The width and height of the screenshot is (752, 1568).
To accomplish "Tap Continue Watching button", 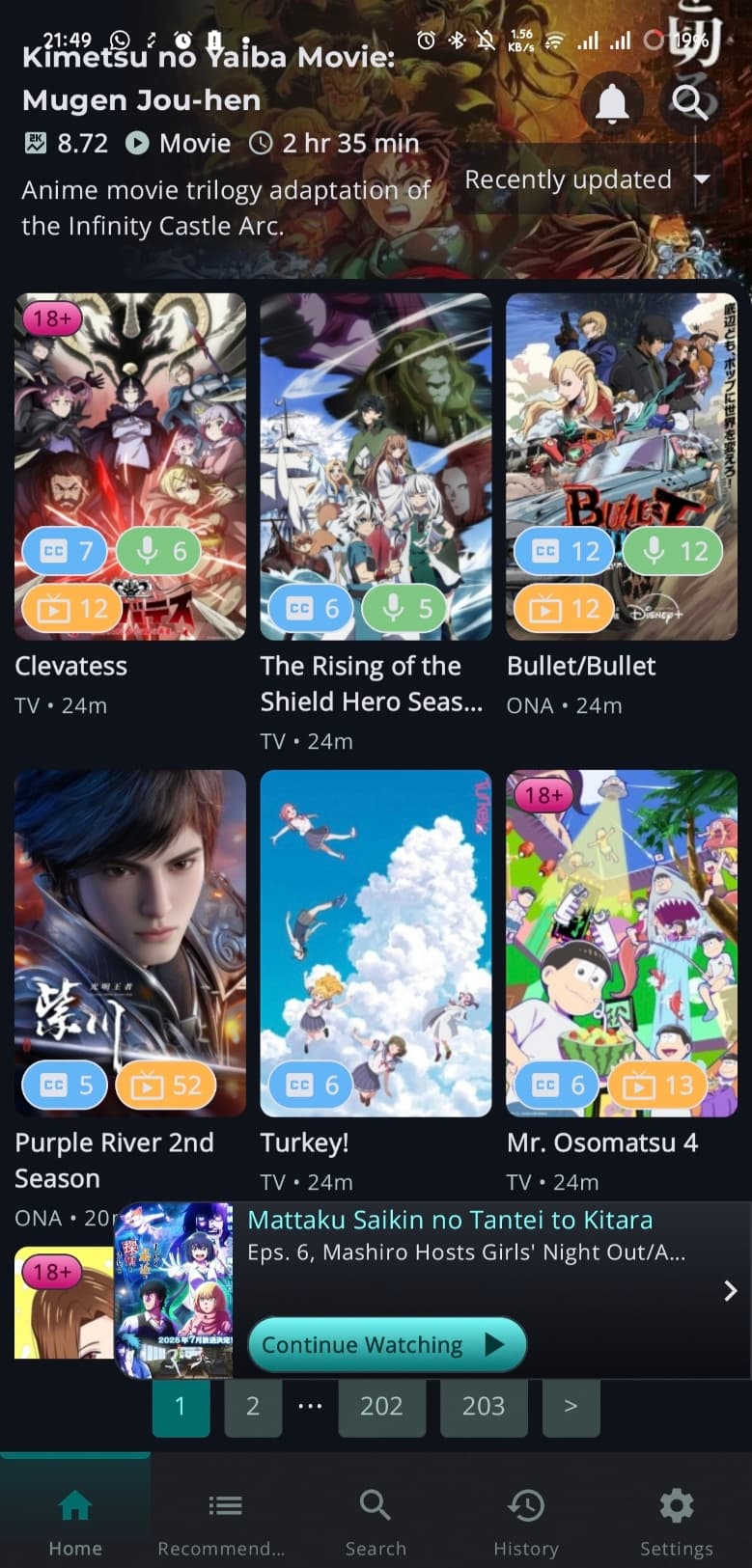I will pyautogui.click(x=386, y=1344).
